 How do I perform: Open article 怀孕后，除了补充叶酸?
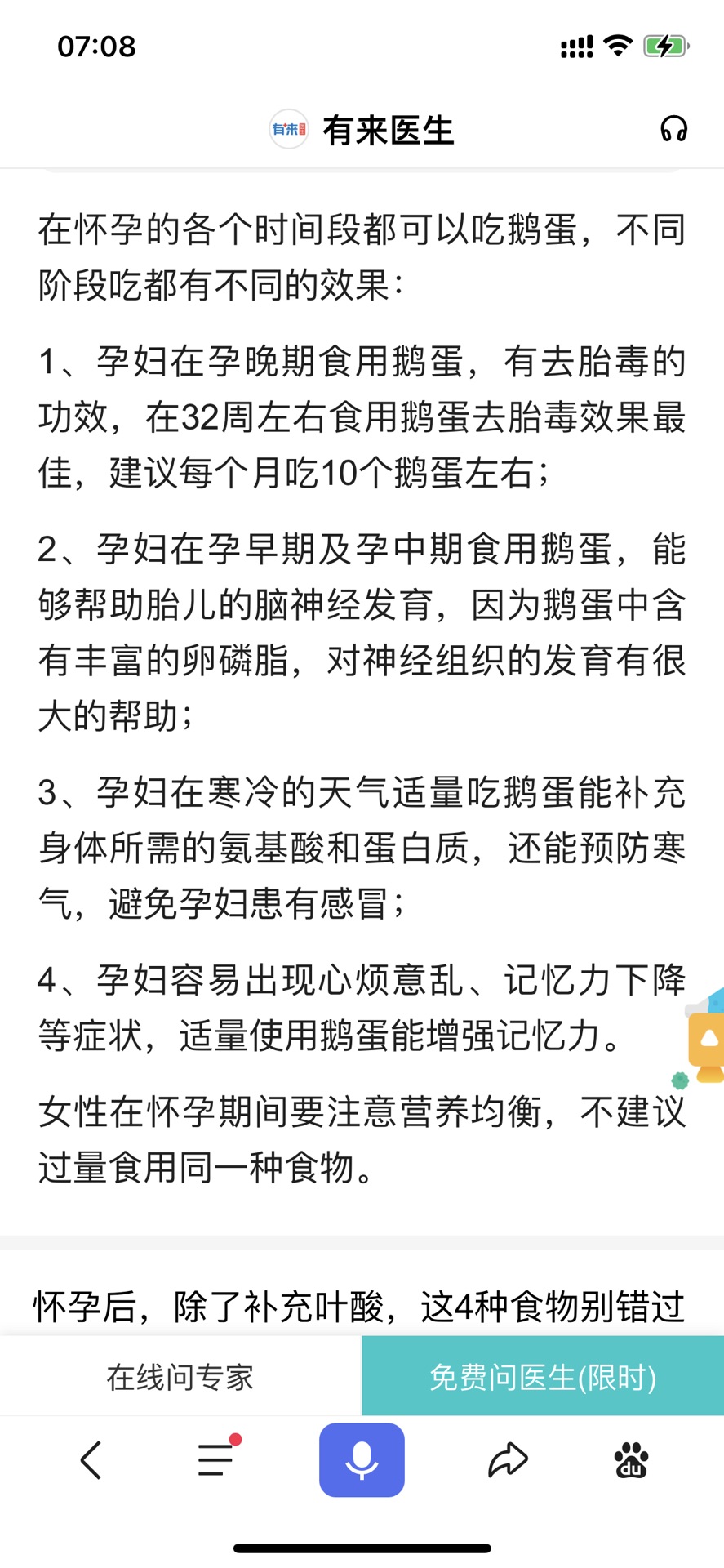click(359, 1307)
